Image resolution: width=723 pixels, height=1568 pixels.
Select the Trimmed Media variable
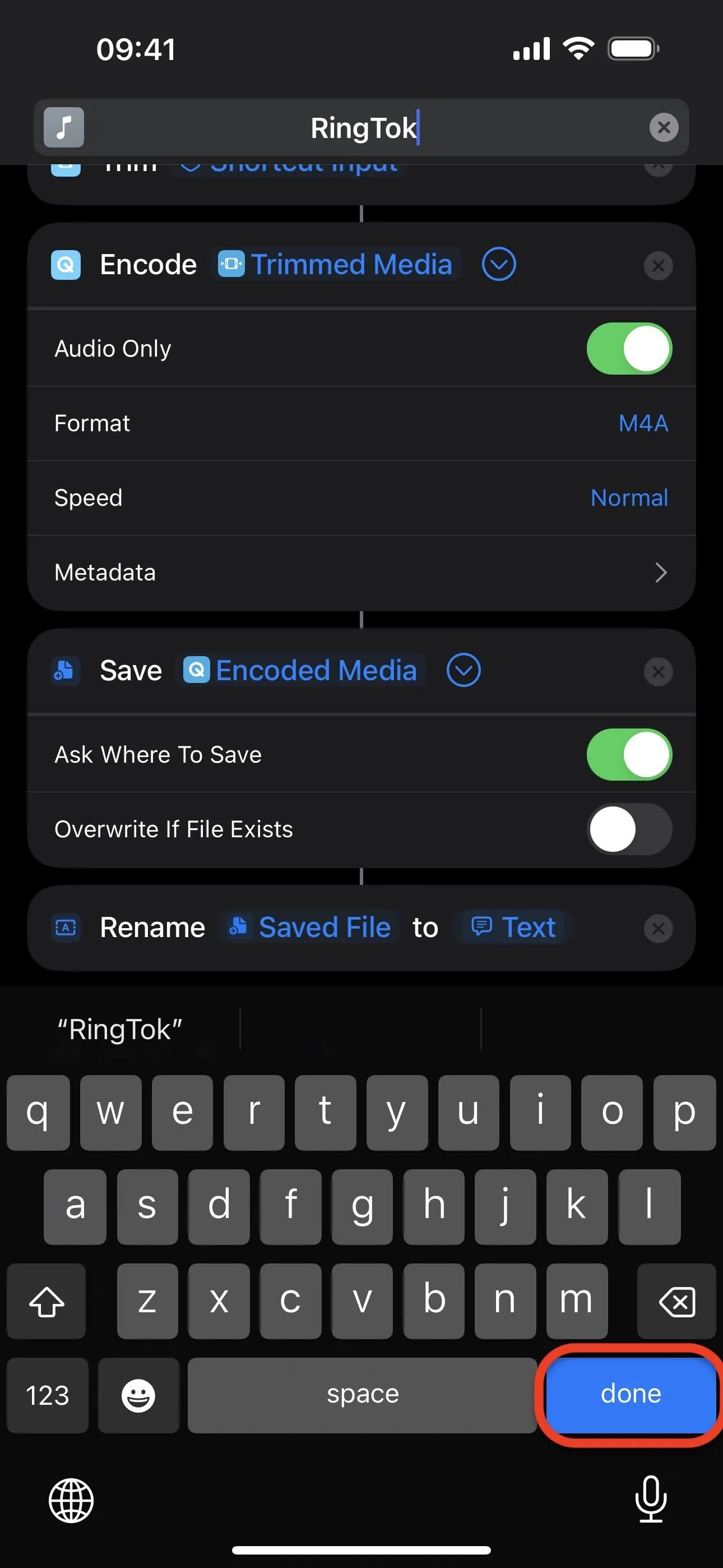pos(335,264)
